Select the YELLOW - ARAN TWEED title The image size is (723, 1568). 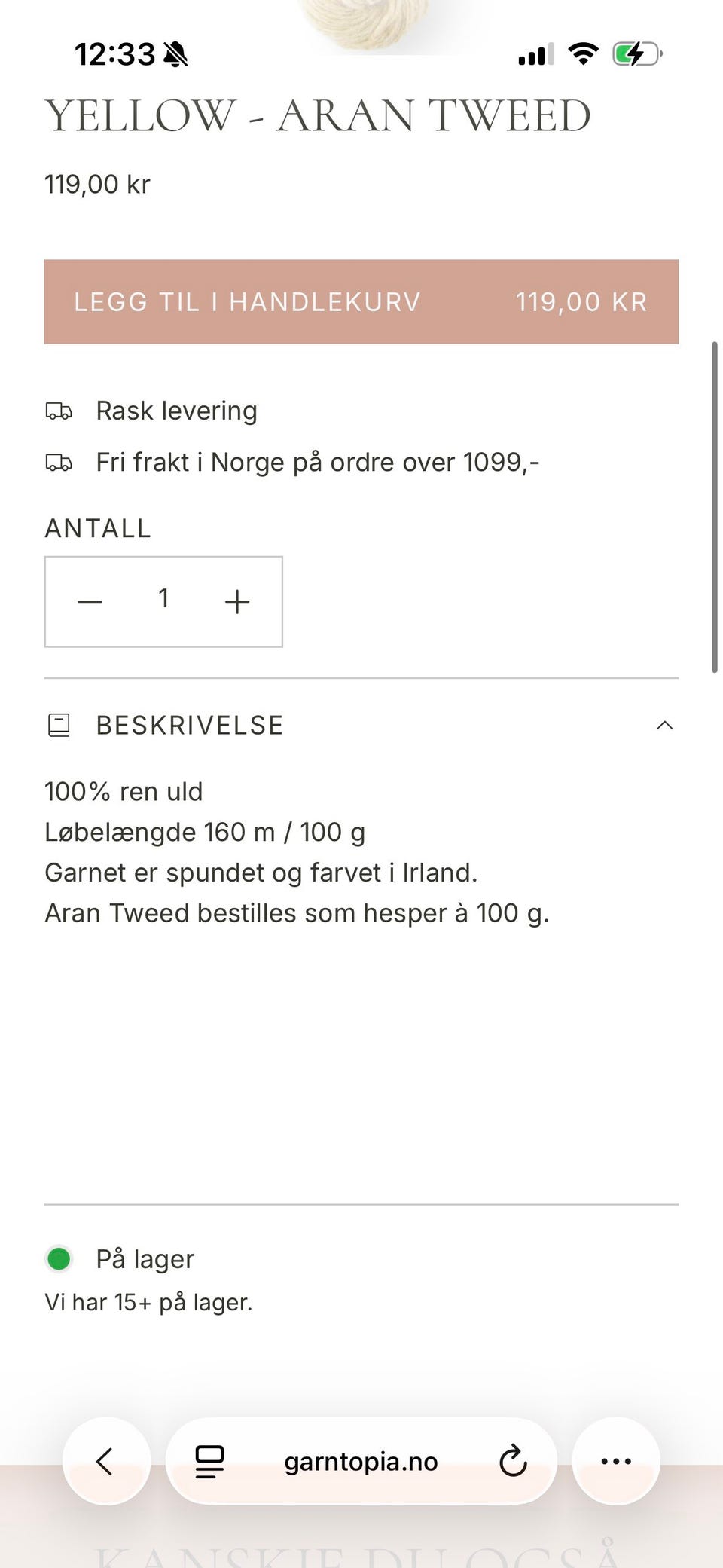click(x=317, y=115)
